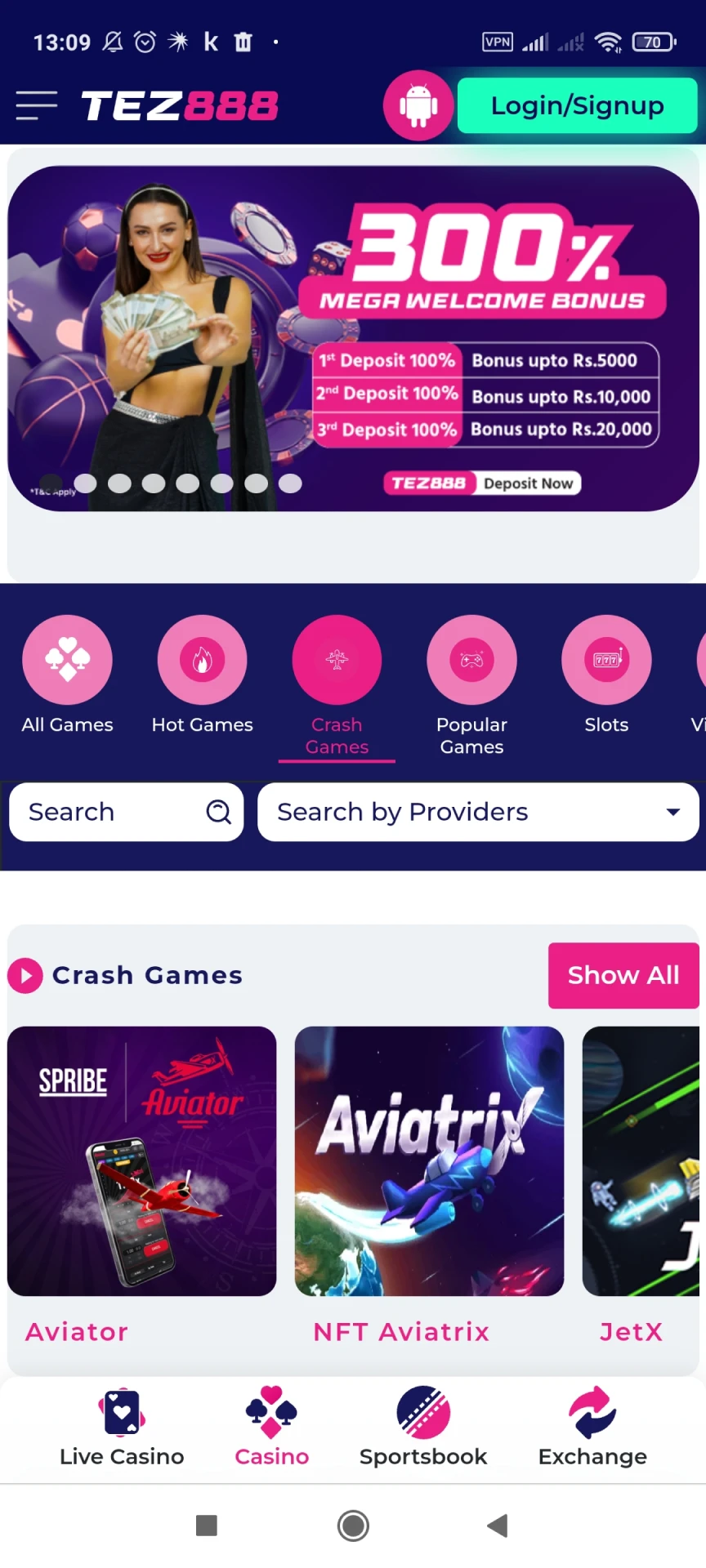Tap the system back button
This screenshot has width=706, height=1568.
point(498,1525)
